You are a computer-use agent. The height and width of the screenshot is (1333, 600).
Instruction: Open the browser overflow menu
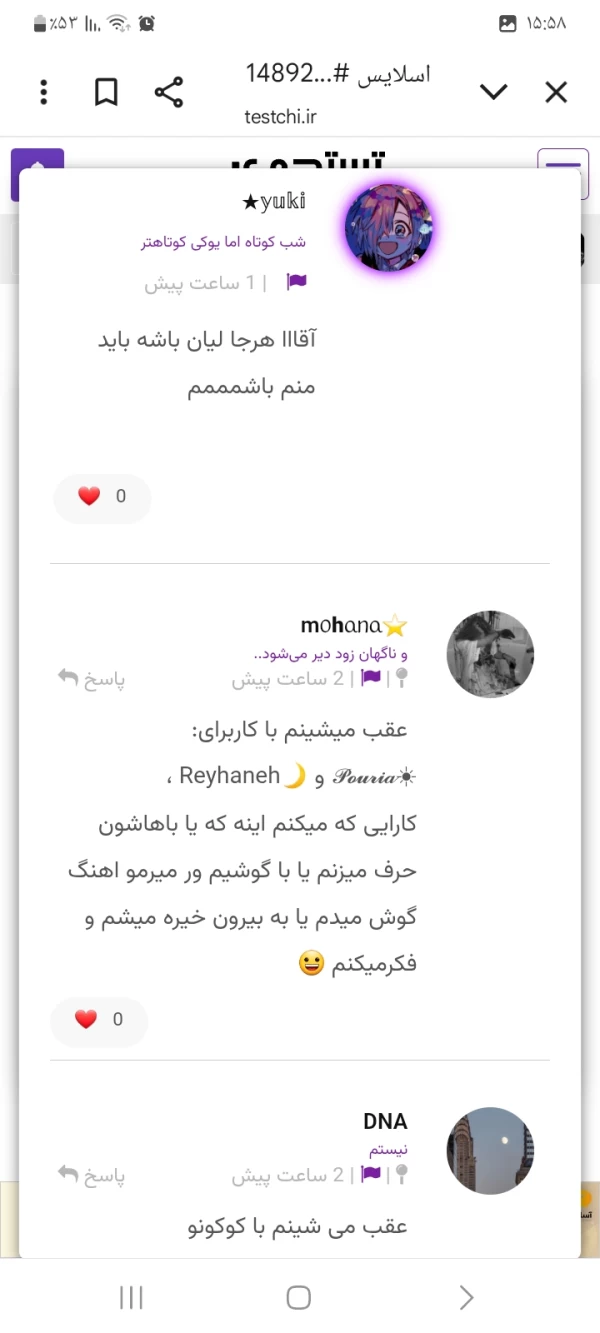pos(44,93)
